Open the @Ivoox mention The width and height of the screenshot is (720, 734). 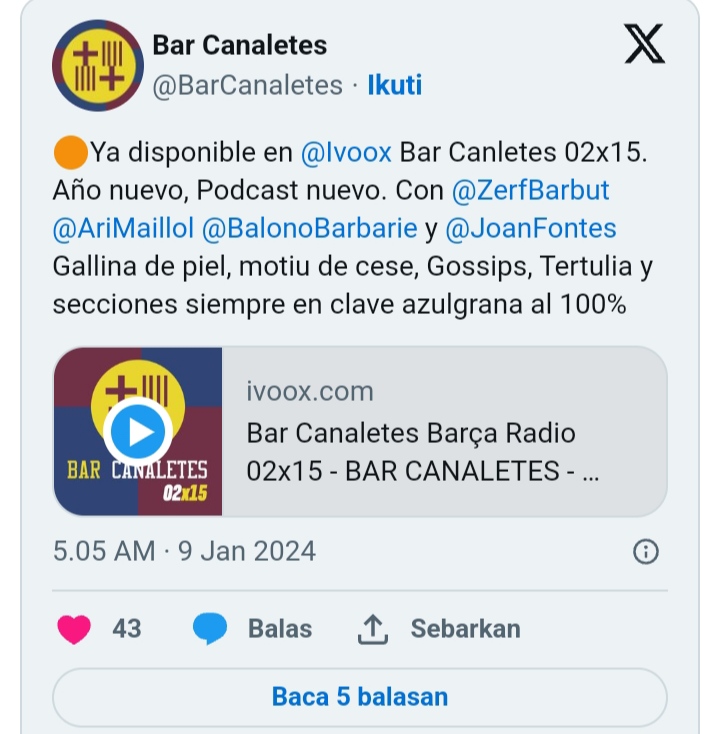coord(346,154)
